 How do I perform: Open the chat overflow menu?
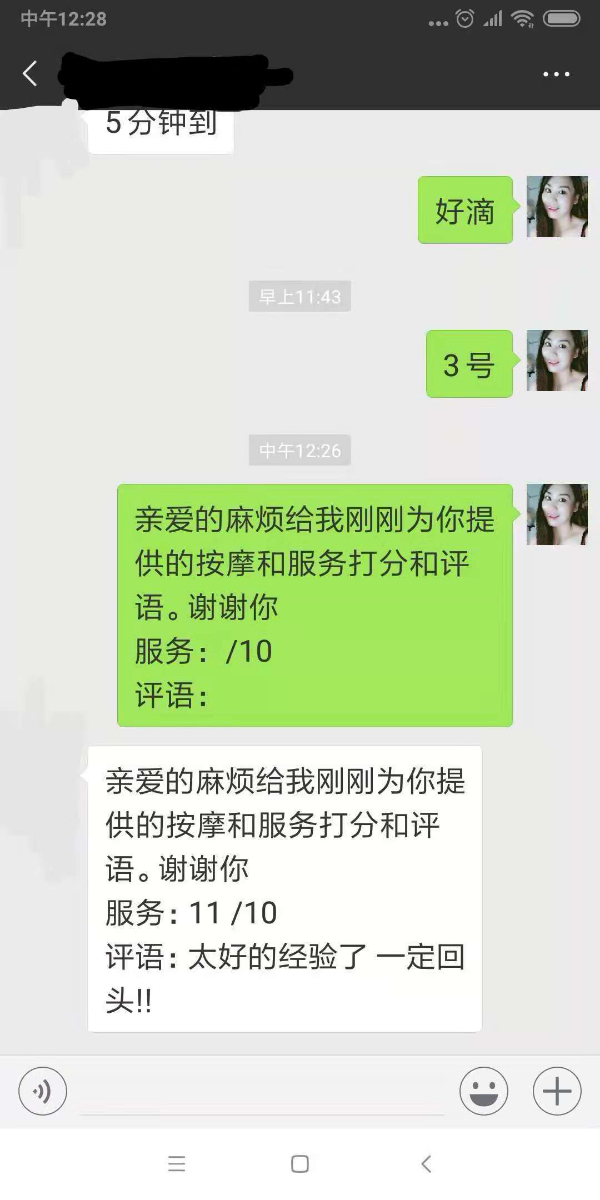(x=556, y=74)
